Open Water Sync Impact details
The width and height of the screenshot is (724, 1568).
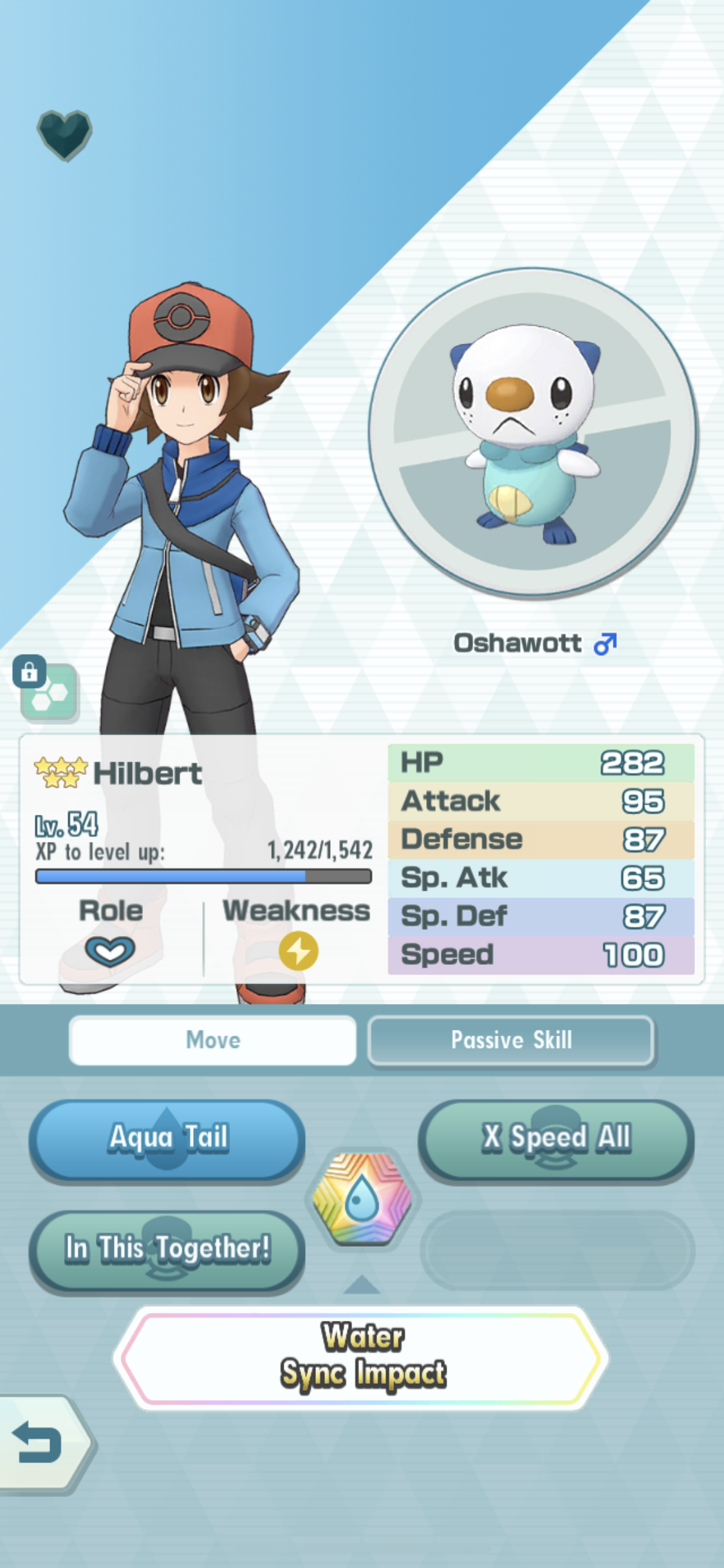tap(362, 1358)
